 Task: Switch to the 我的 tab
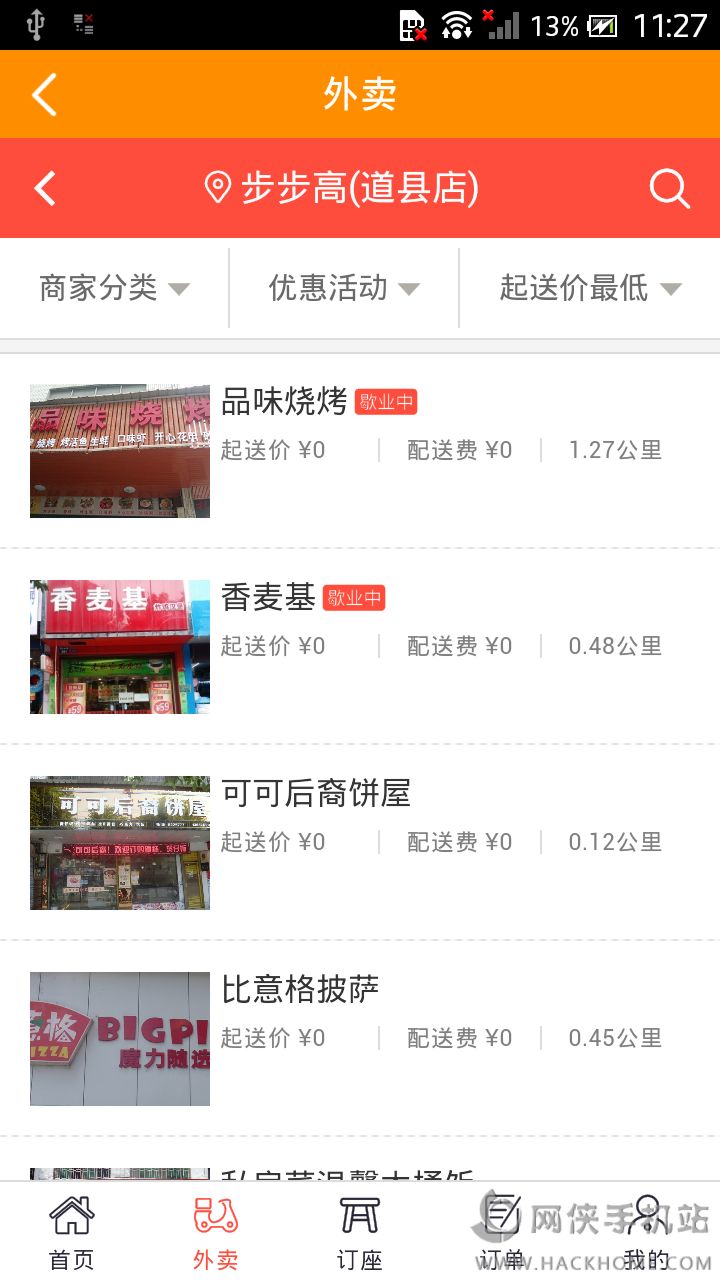coord(646,1232)
